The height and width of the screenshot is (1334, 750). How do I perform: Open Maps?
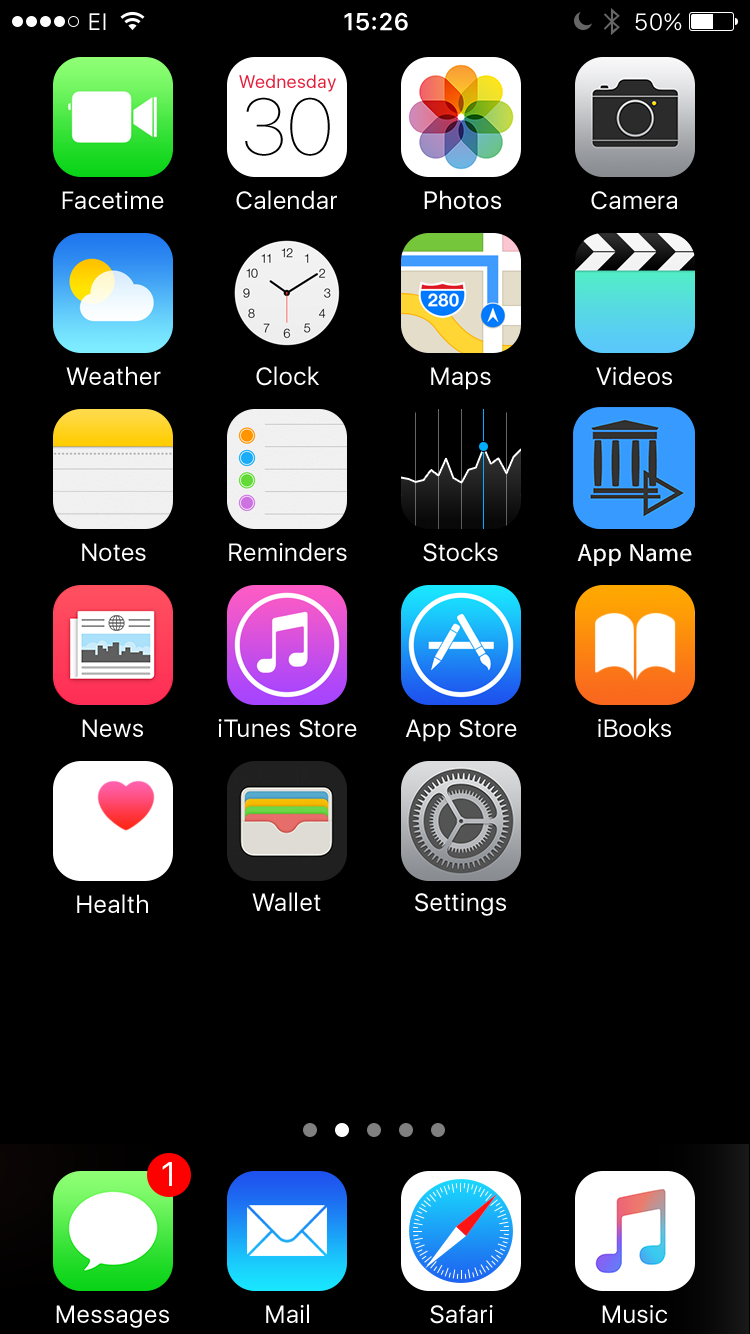click(x=461, y=293)
